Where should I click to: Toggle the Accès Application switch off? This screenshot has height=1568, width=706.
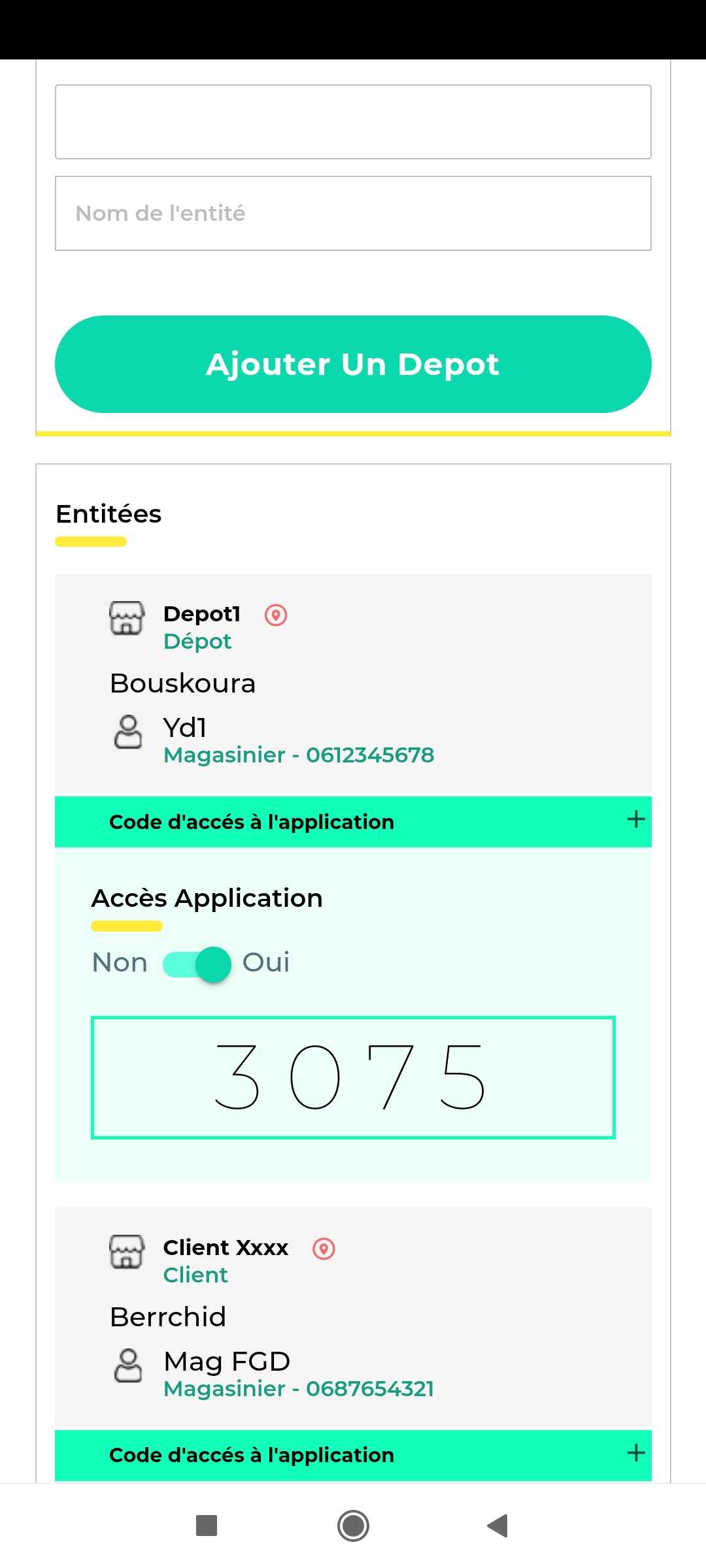pyautogui.click(x=197, y=964)
